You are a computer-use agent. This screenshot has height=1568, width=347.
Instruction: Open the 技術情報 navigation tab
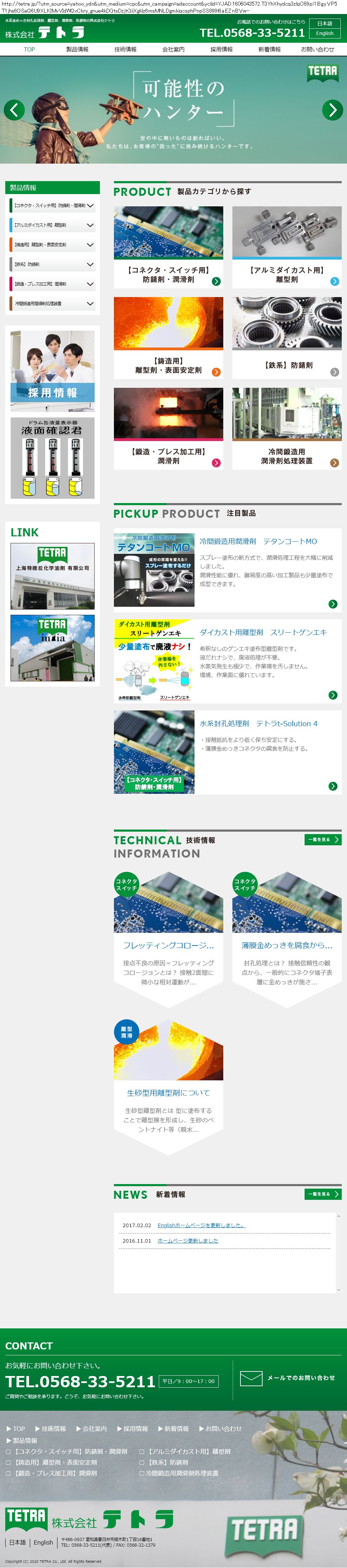[x=125, y=49]
